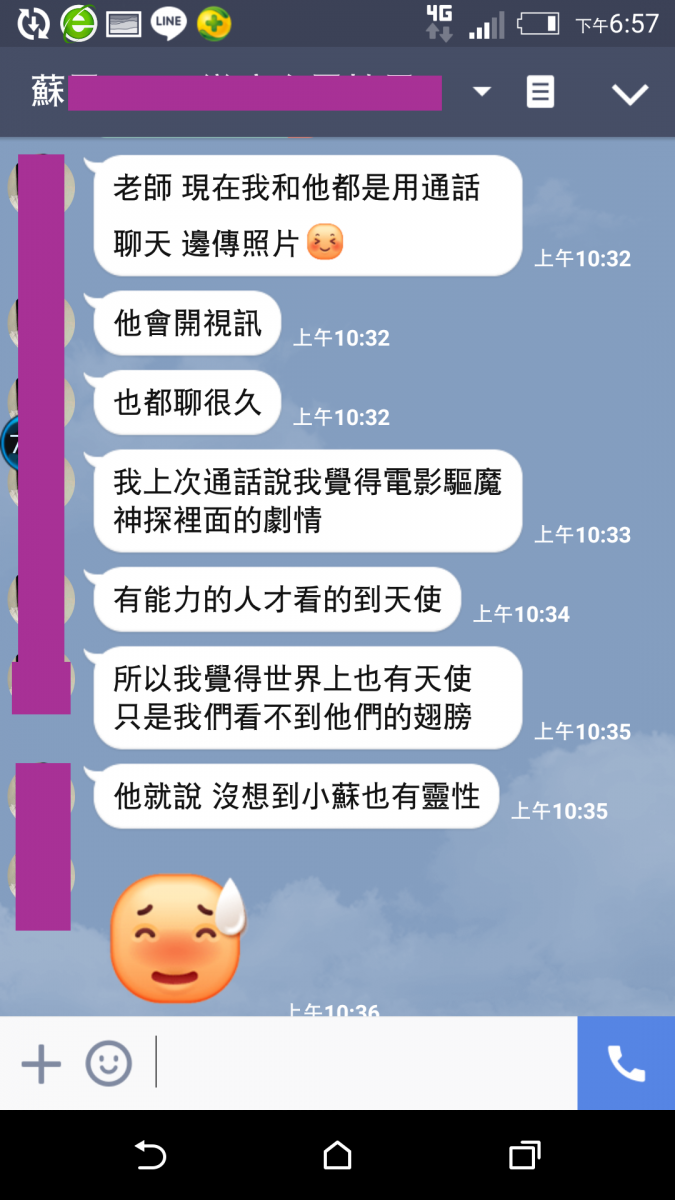The height and width of the screenshot is (1200, 675).
Task: Go back with the system back button
Action: coord(150,1156)
